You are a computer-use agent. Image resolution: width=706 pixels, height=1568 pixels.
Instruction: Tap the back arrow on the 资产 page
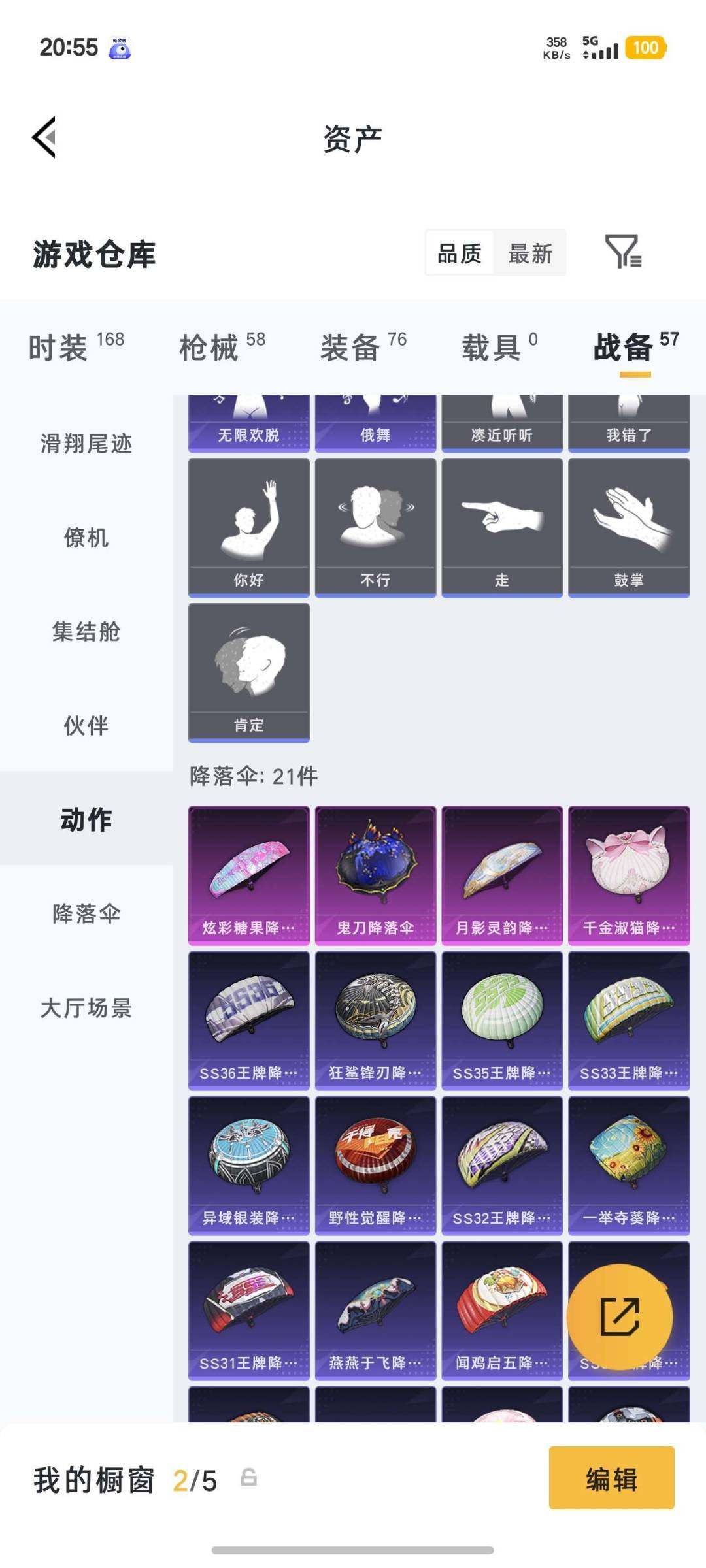pos(43,137)
